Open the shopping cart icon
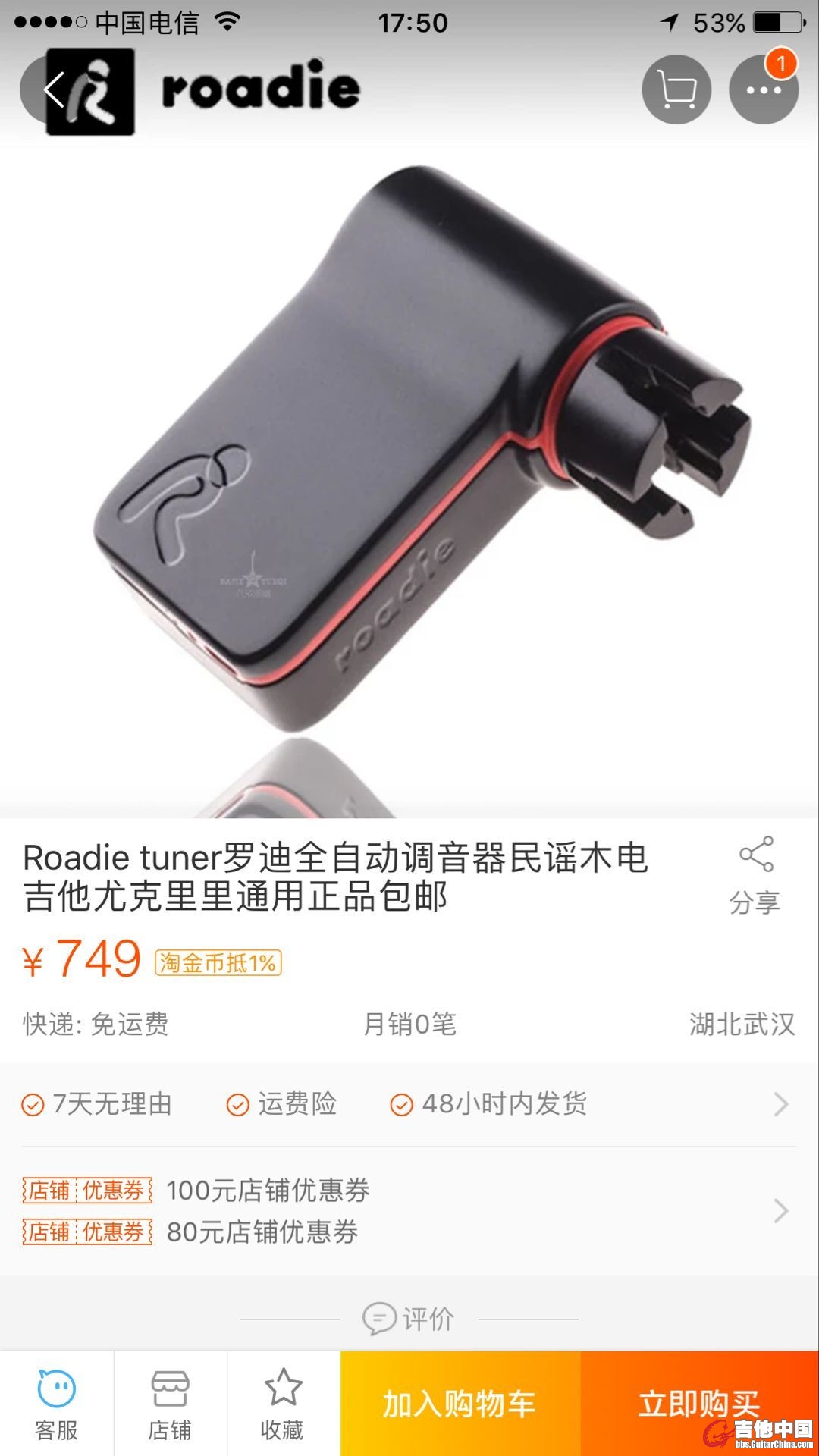 (676, 89)
